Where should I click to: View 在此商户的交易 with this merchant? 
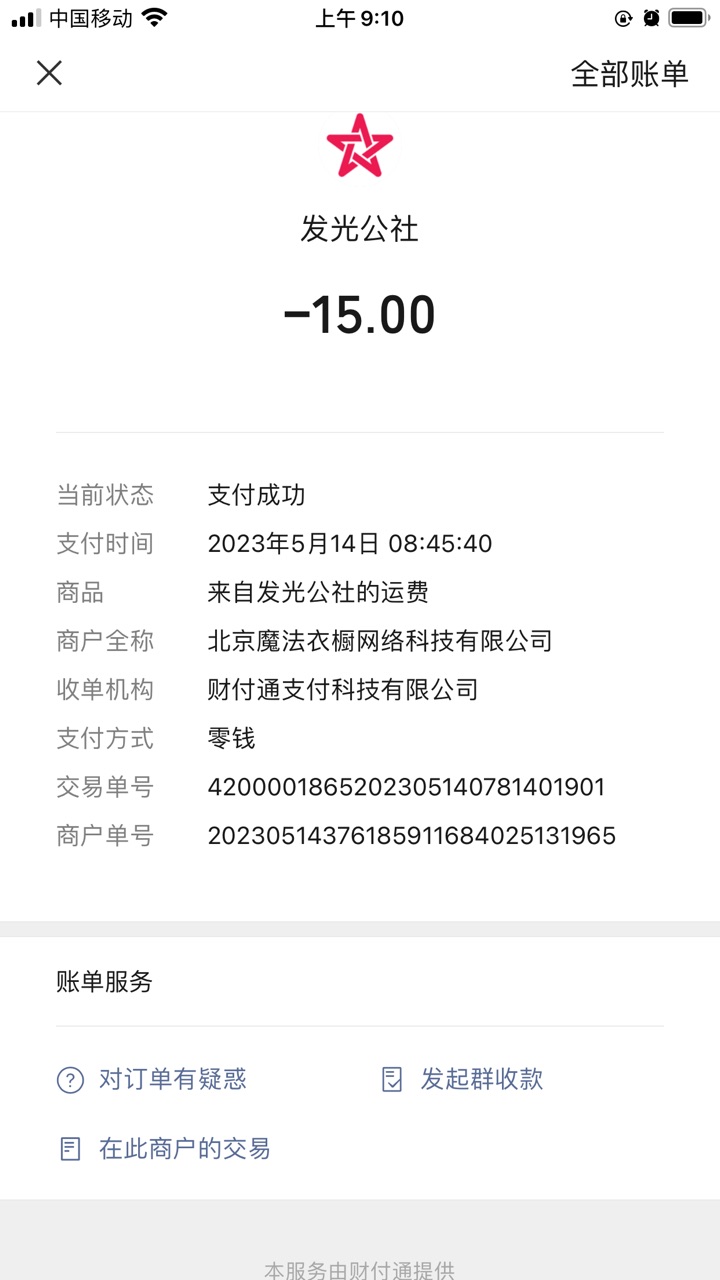click(164, 1148)
